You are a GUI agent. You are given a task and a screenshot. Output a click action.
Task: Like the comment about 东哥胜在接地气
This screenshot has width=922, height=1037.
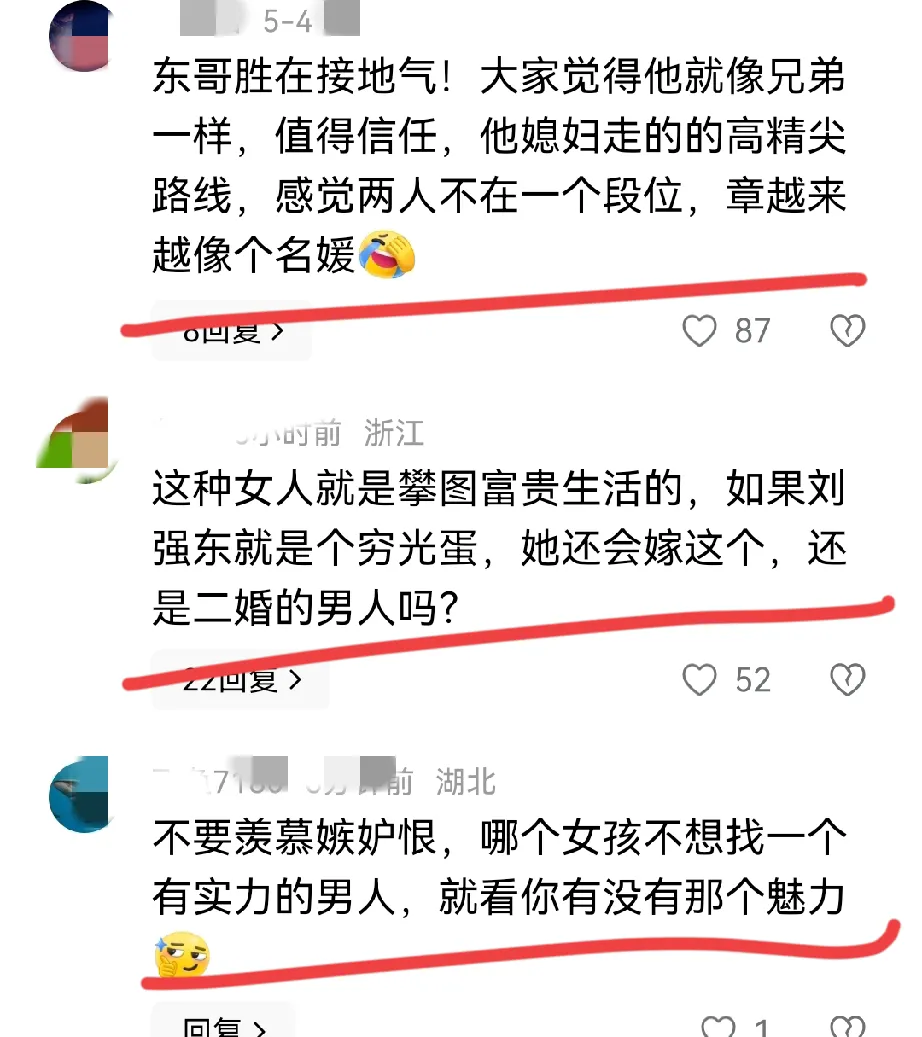tap(700, 330)
